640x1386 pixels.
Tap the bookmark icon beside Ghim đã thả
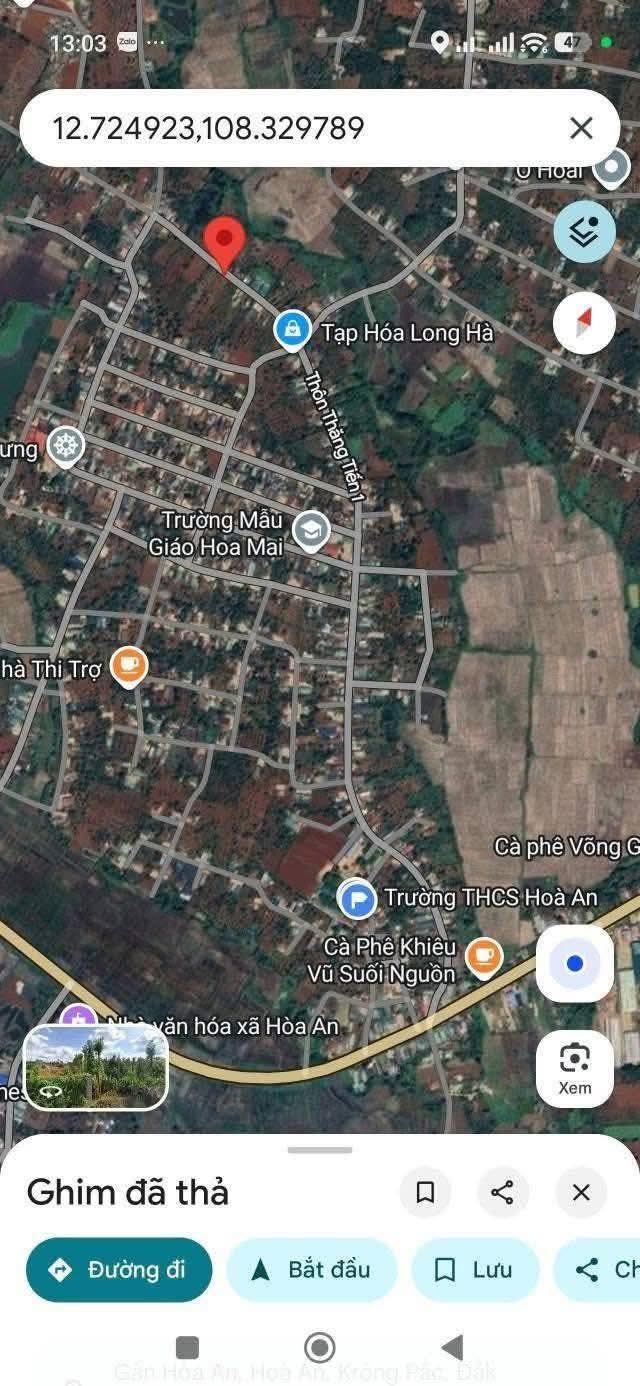(x=425, y=1192)
